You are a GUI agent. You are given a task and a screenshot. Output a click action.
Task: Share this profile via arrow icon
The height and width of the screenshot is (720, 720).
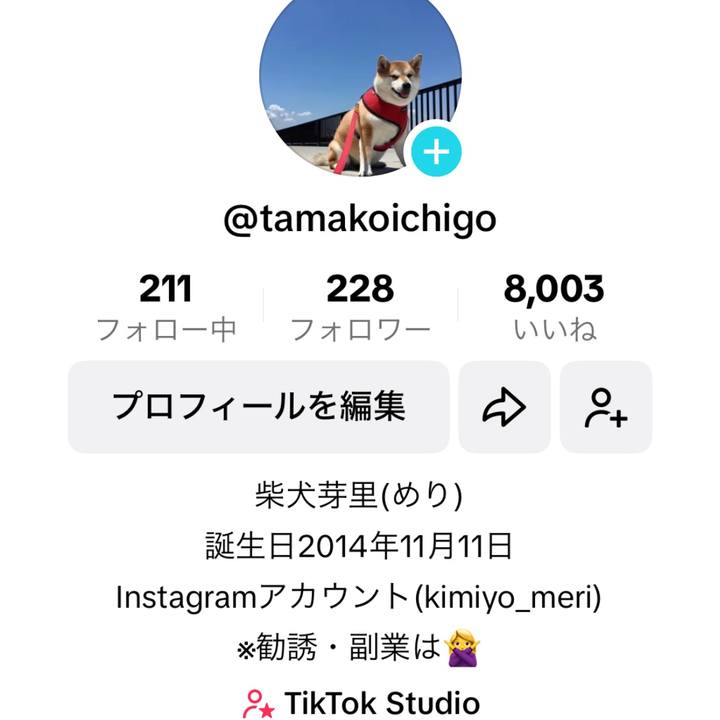point(504,407)
